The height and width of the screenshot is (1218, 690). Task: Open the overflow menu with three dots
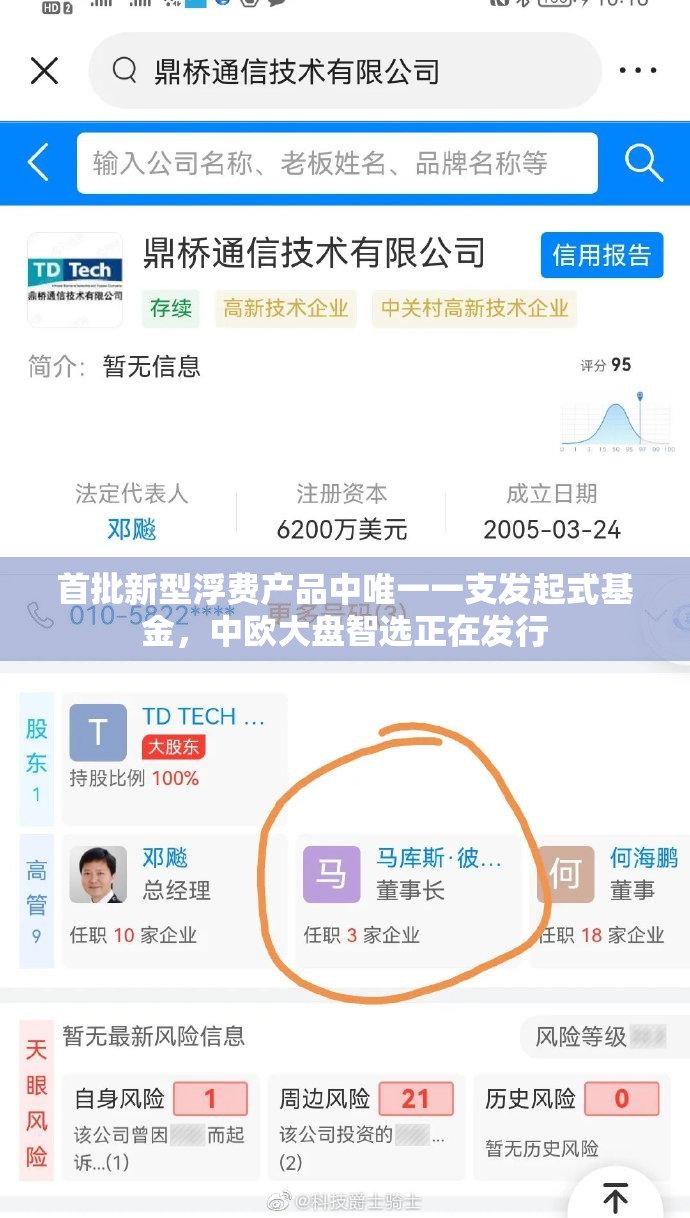[638, 71]
